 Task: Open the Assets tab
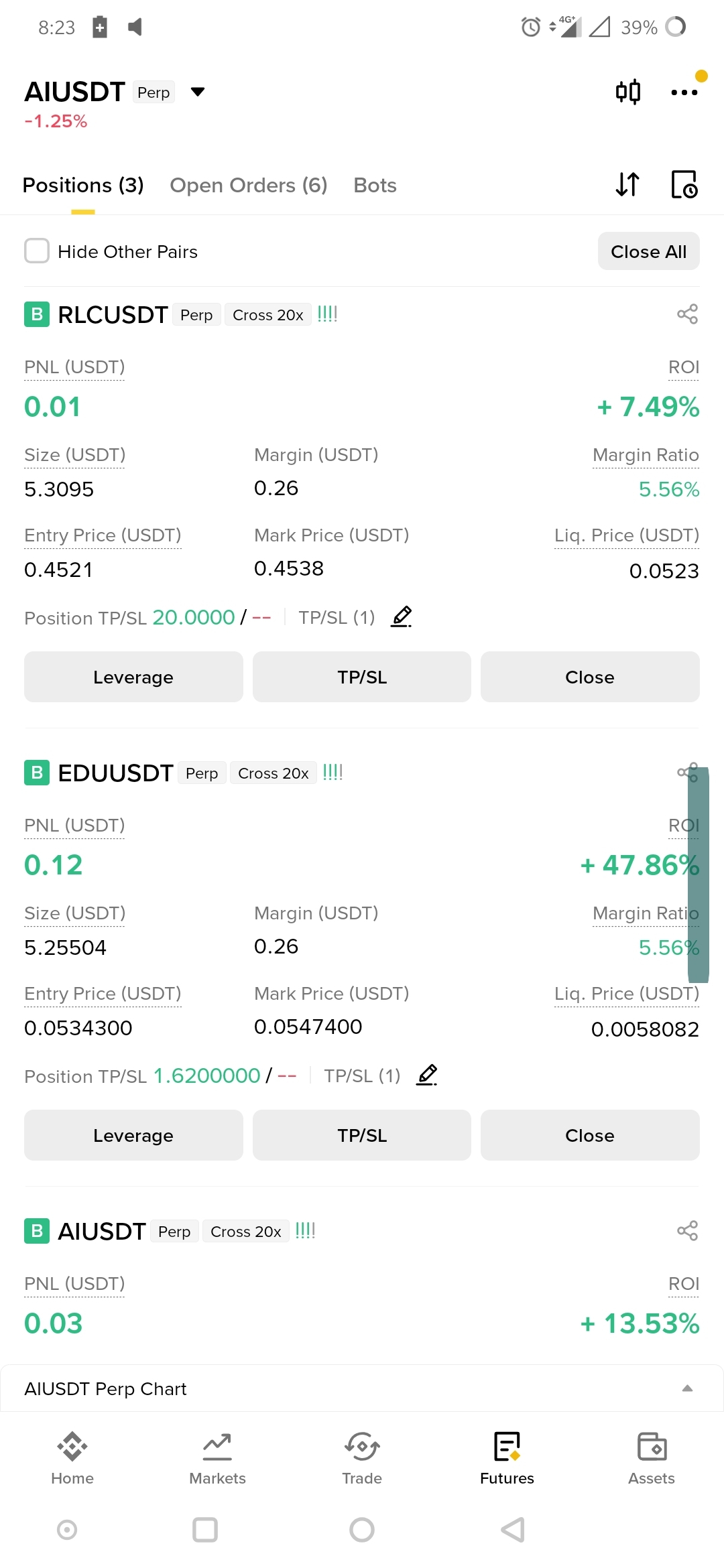point(651,1458)
